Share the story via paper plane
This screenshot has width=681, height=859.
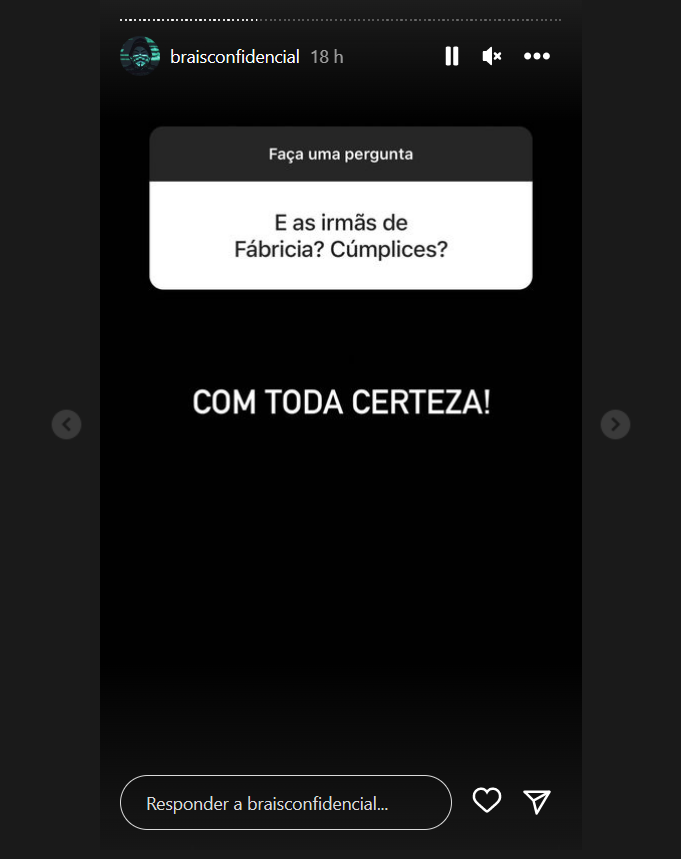point(537,801)
